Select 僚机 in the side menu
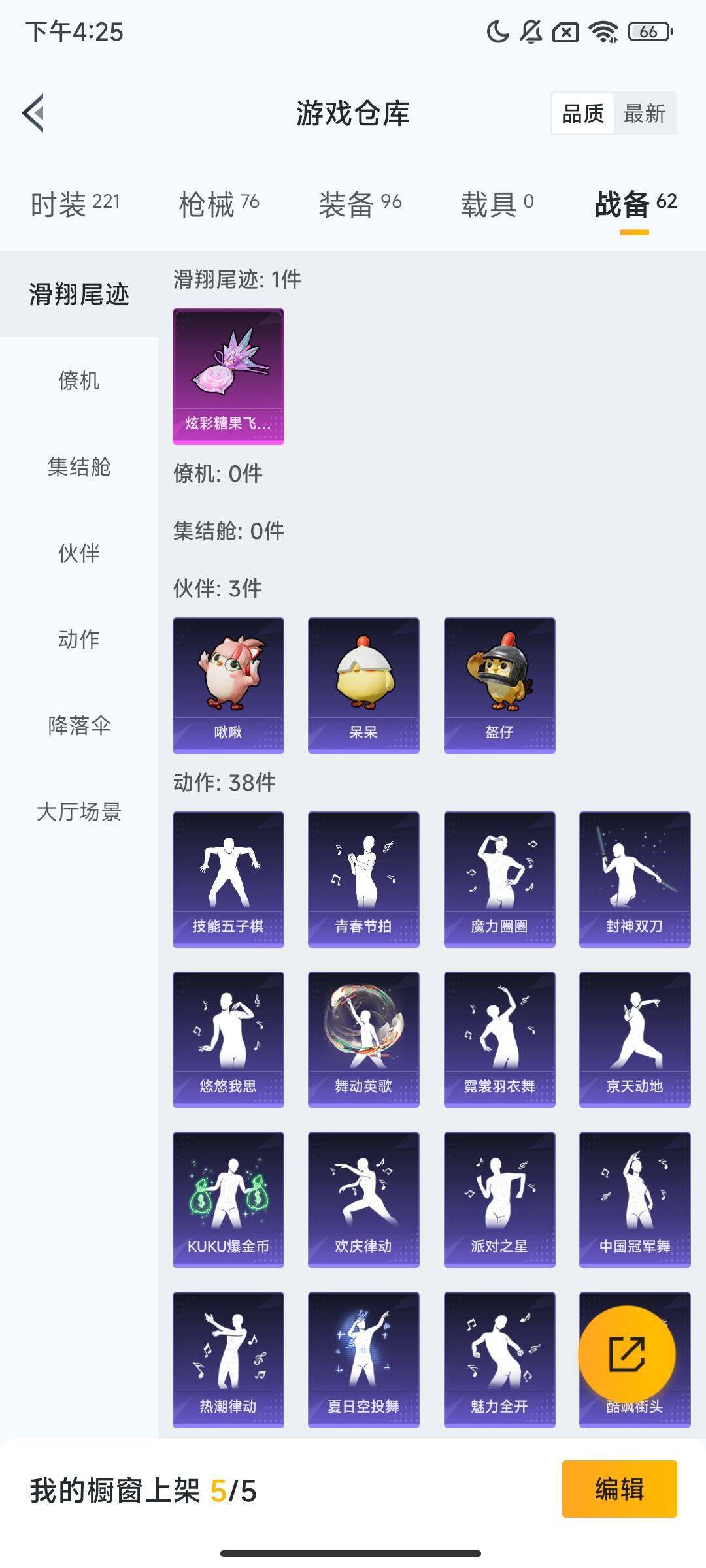Viewport: 706px width, 1568px height. (79, 380)
